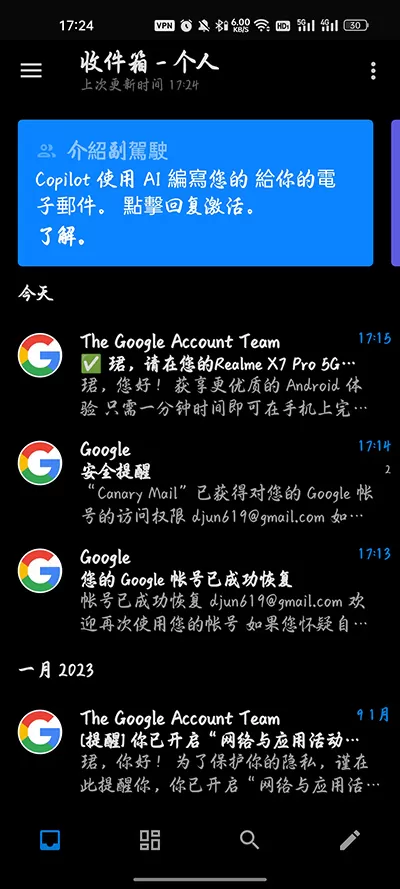The image size is (400, 889).
Task: Open the hamburger drawer menu
Action: 31,70
